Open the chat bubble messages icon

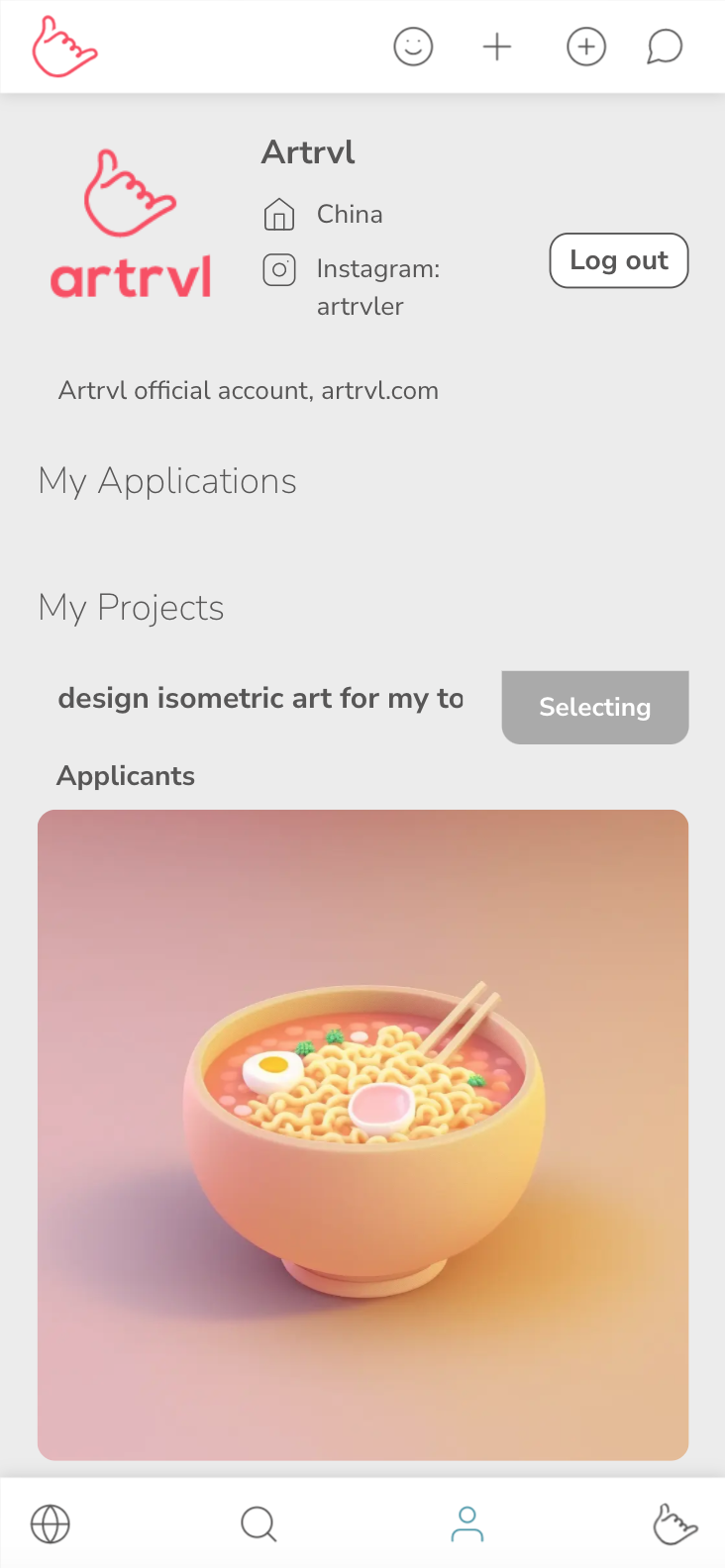[x=663, y=47]
